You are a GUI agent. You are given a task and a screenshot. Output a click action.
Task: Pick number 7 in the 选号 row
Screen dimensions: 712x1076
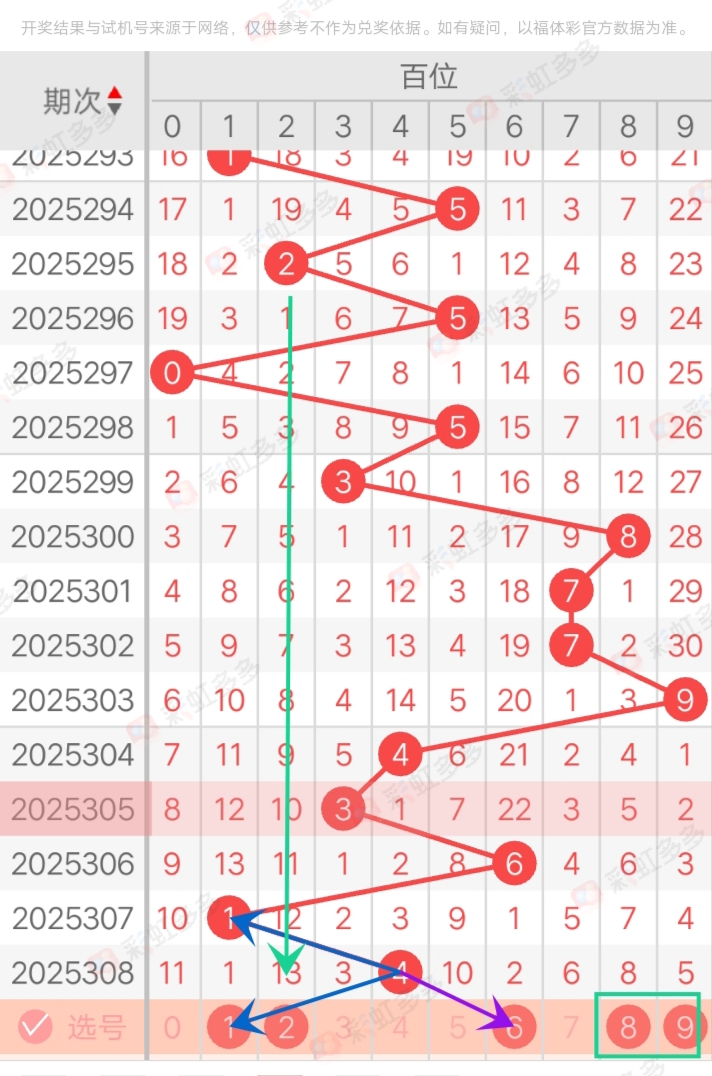(x=571, y=1027)
